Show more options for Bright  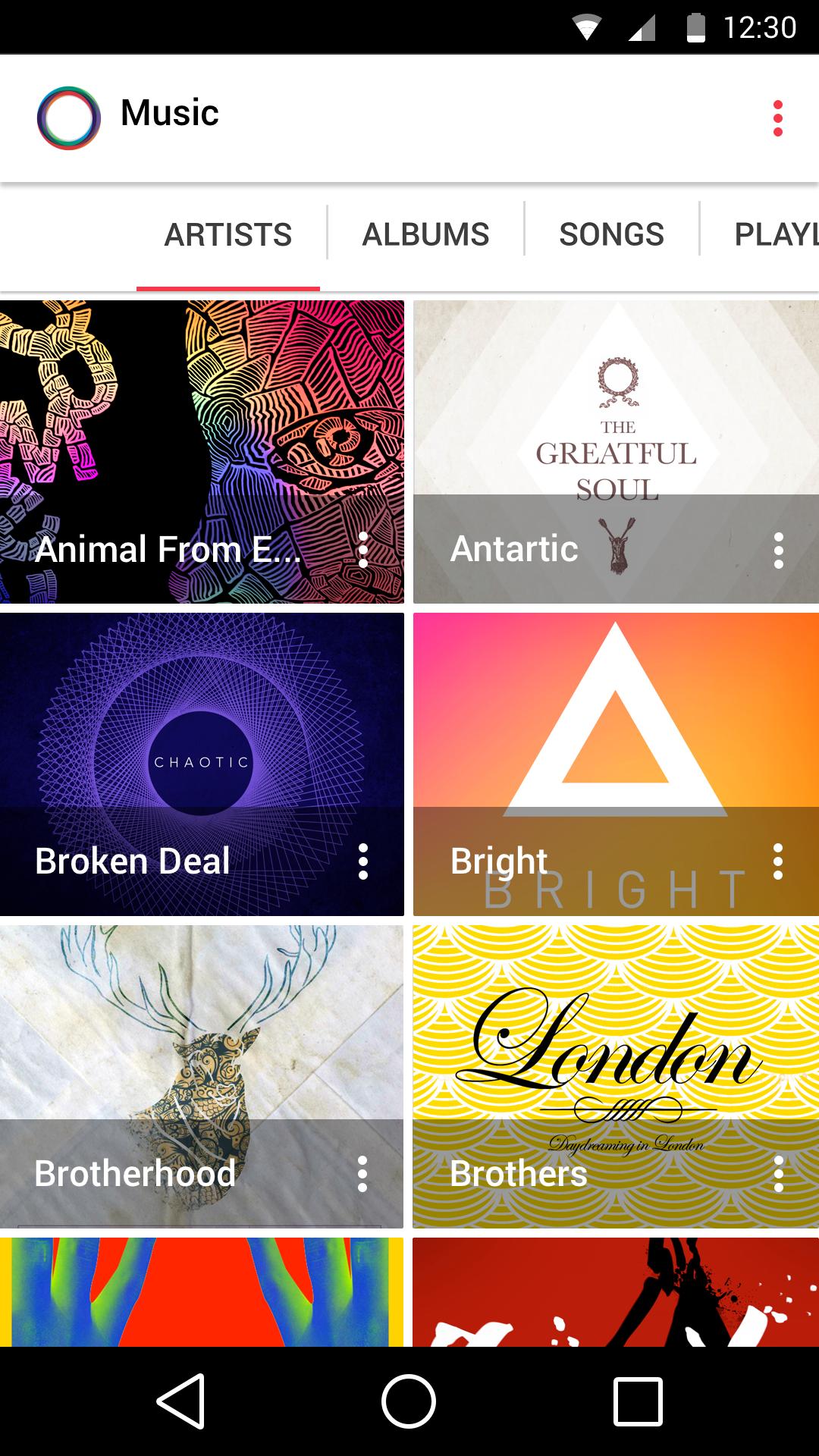[x=778, y=861]
